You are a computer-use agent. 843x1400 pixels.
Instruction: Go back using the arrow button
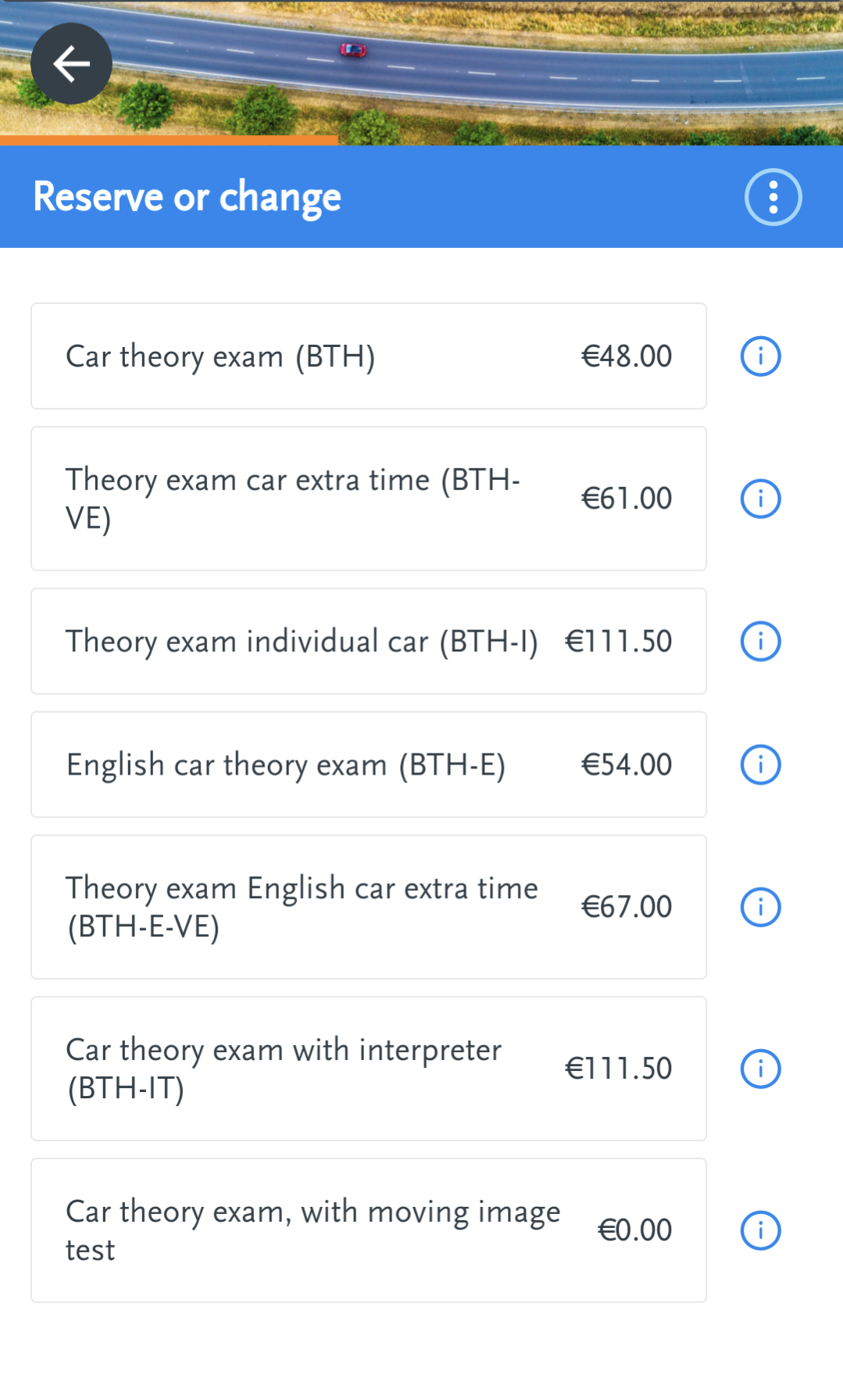tap(71, 63)
